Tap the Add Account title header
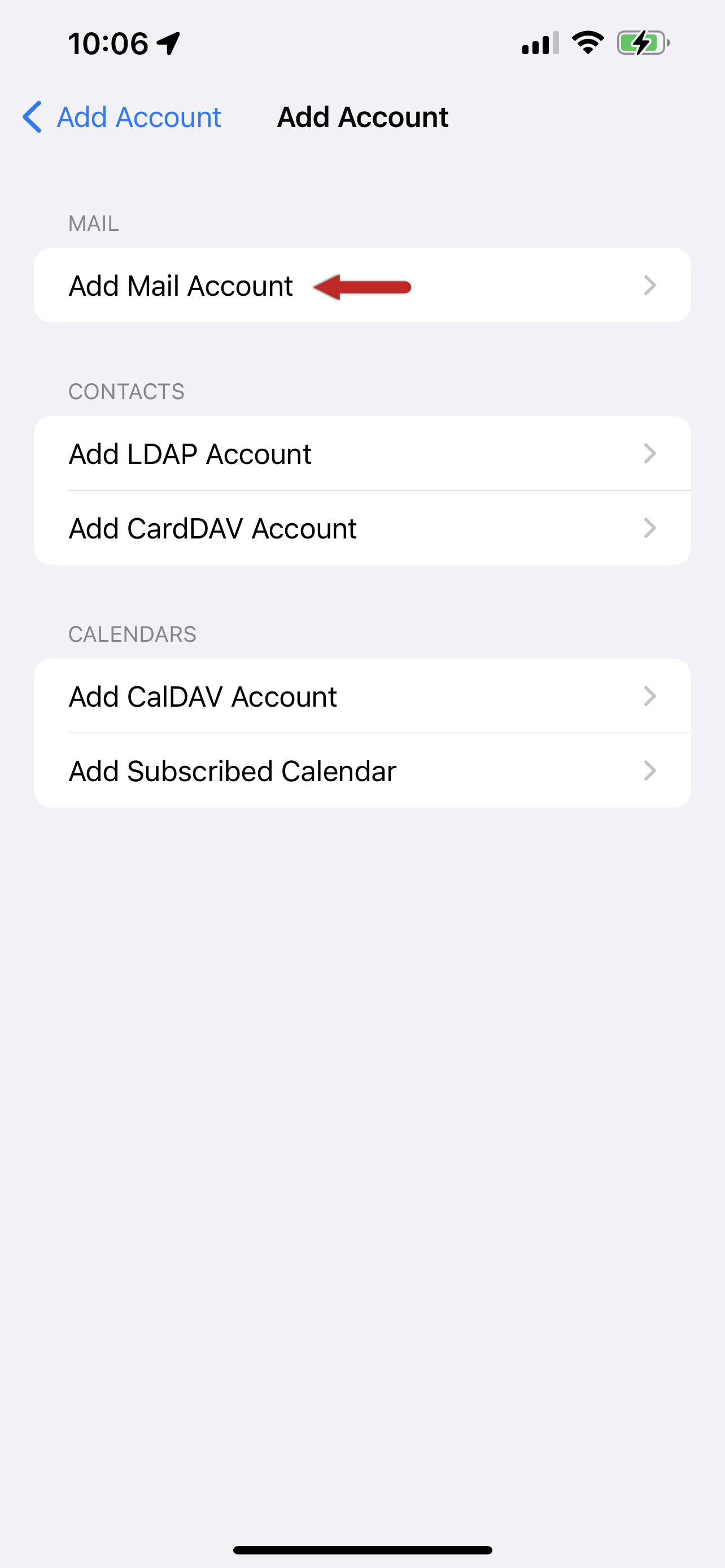This screenshot has width=725, height=1568. (363, 117)
